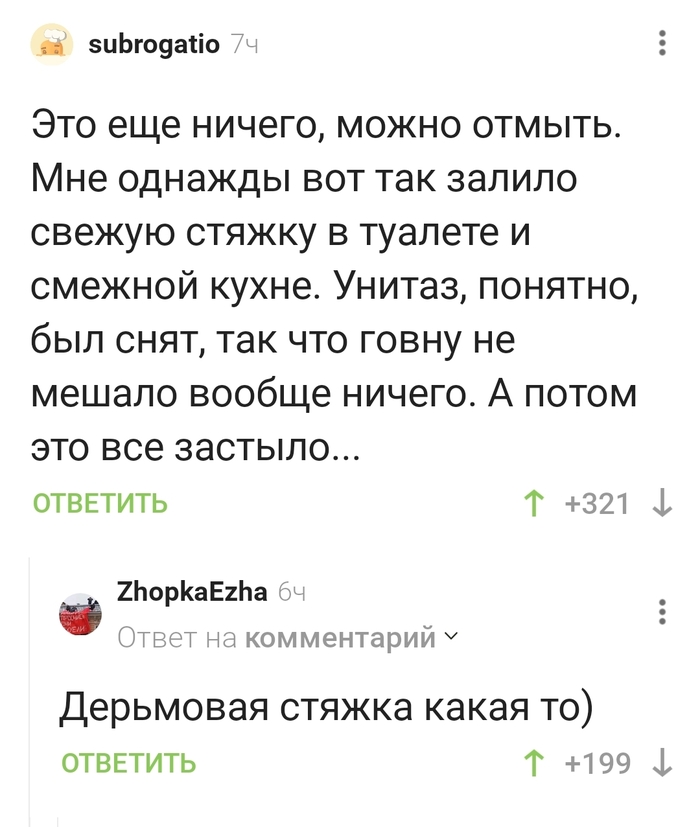
Task: Downvote subrogatio's comment
Action: coord(662,503)
